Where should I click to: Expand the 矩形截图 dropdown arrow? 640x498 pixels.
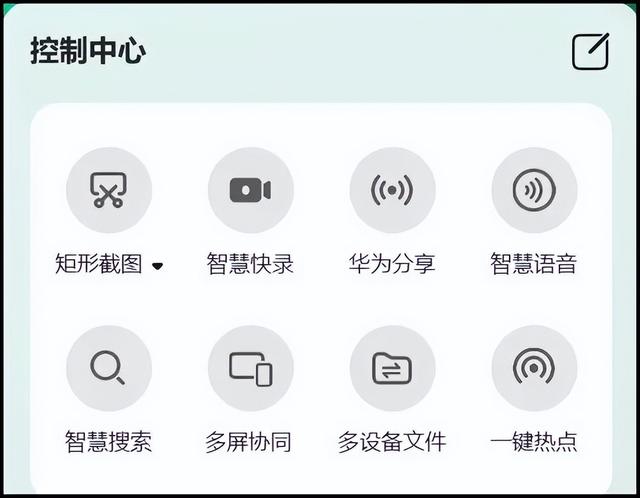pos(158,266)
